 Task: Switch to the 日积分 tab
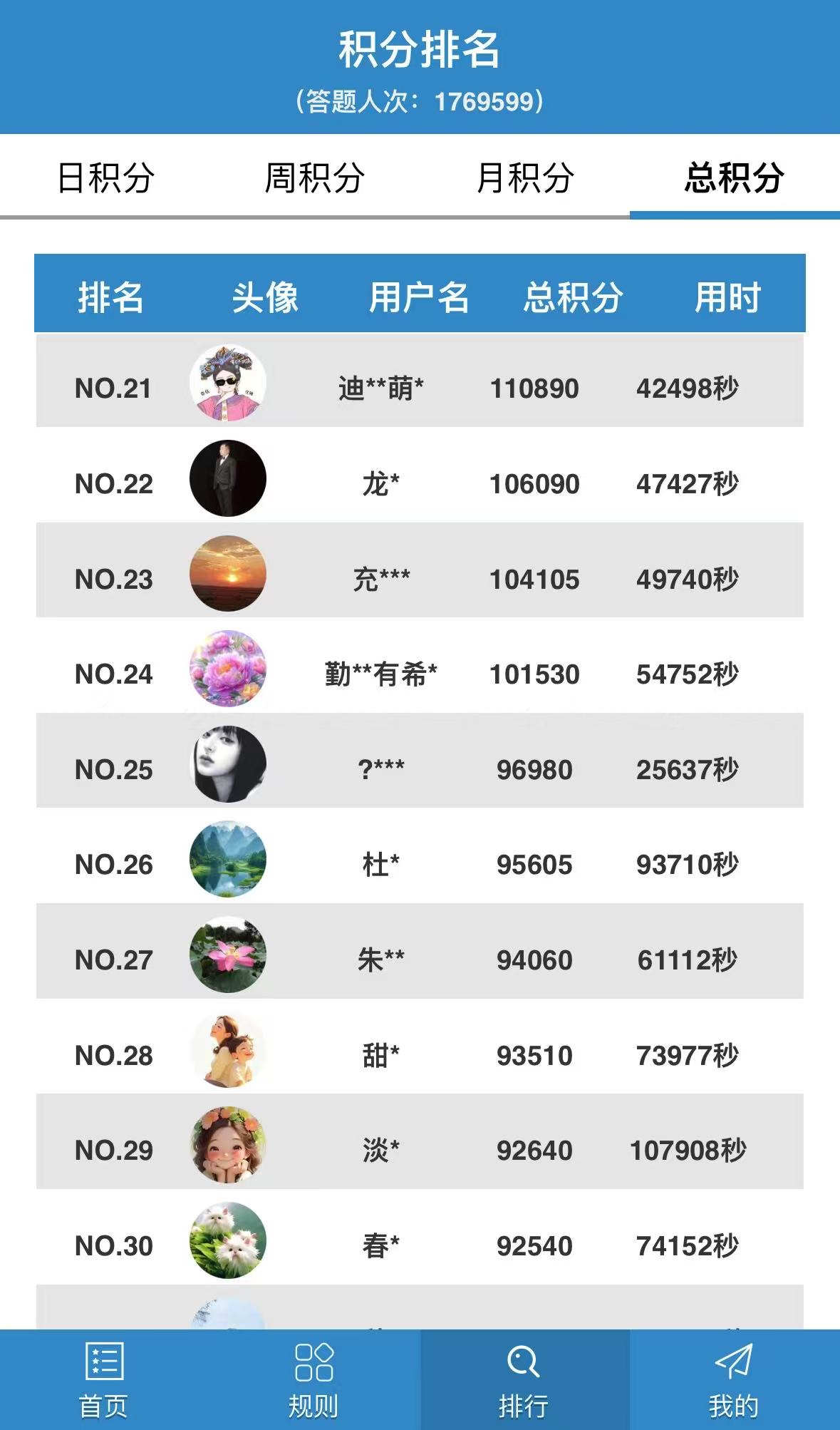(x=105, y=178)
